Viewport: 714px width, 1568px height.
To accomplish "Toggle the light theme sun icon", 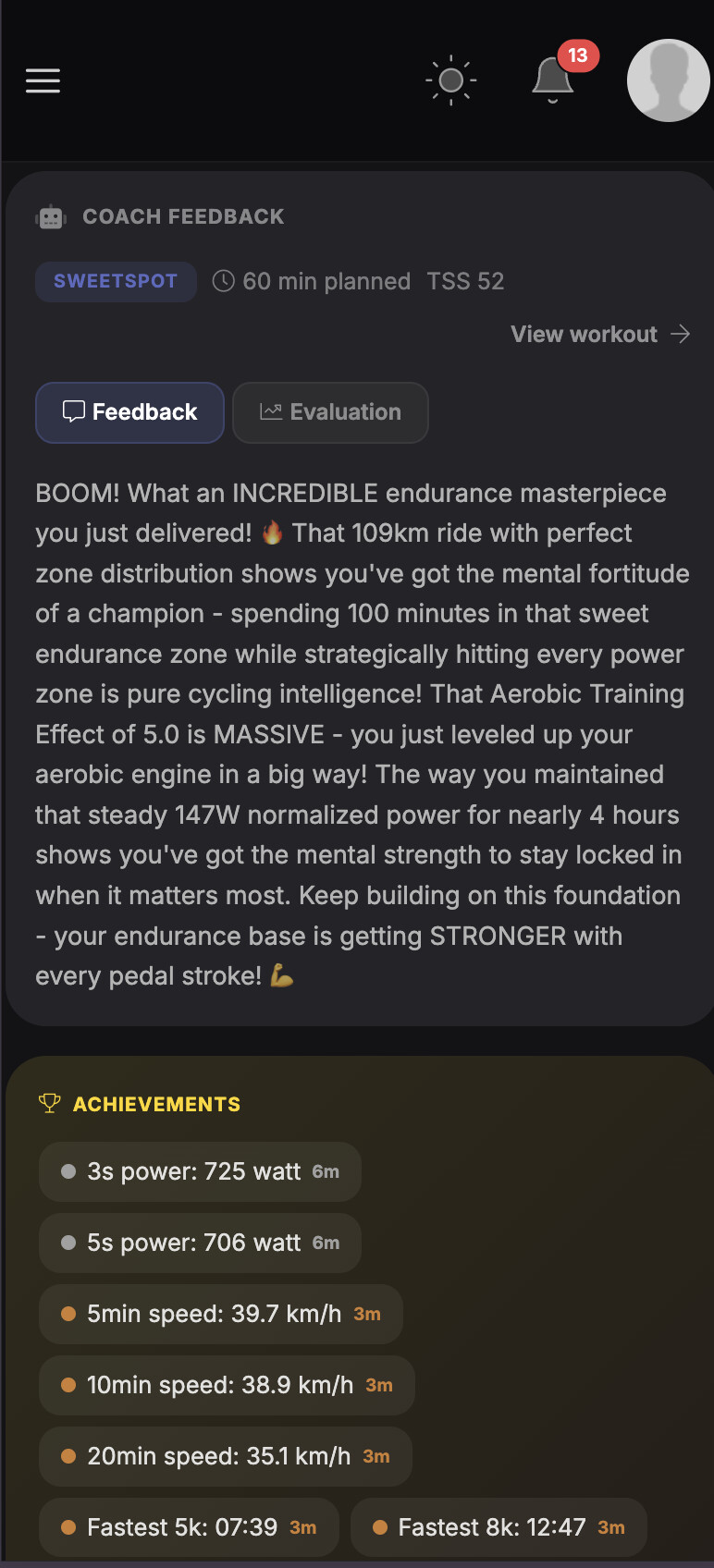I will [x=450, y=80].
